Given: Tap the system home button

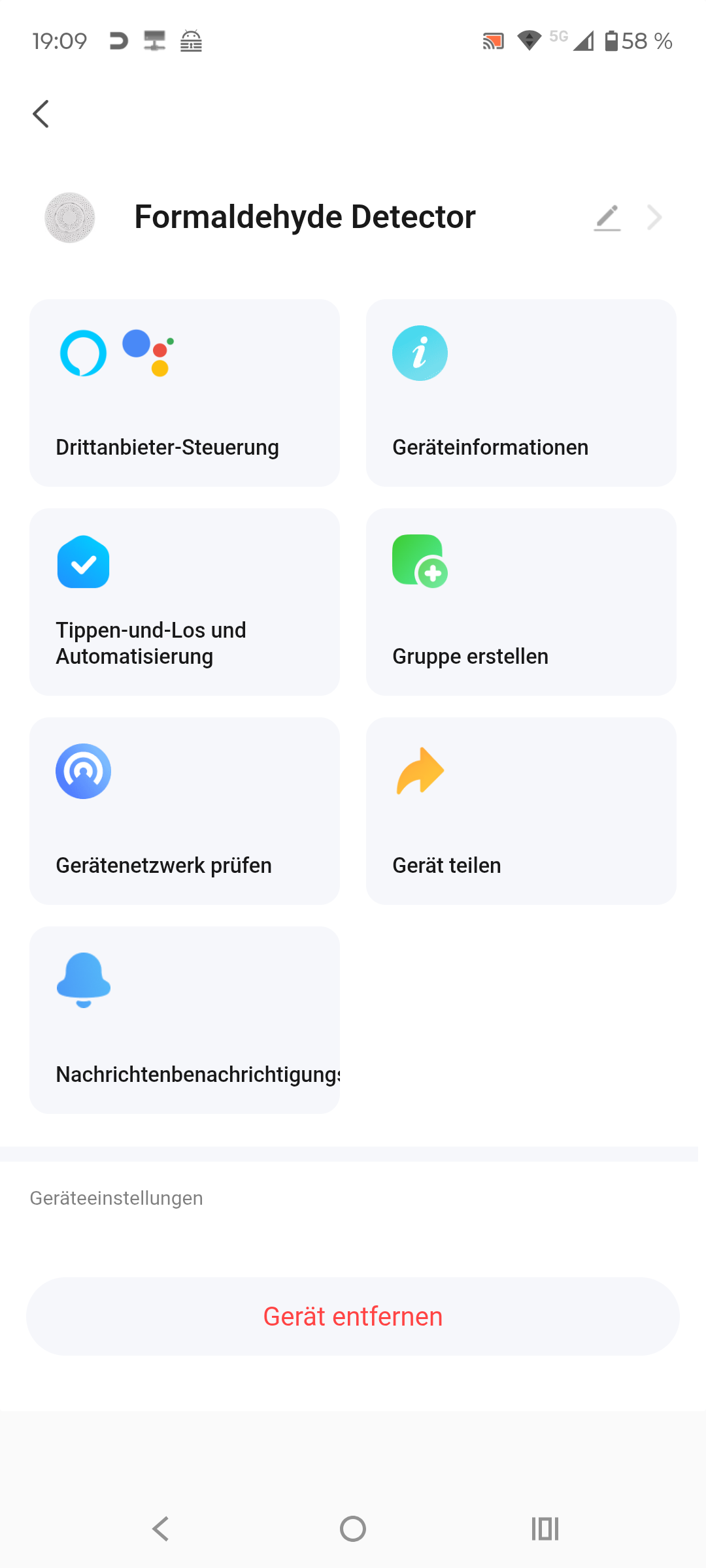Looking at the screenshot, I should (x=353, y=1529).
